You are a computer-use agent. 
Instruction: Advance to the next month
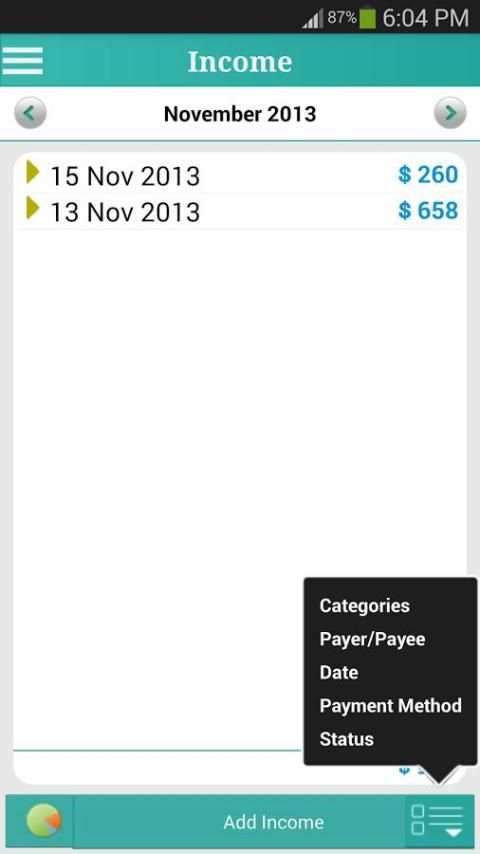(450, 113)
